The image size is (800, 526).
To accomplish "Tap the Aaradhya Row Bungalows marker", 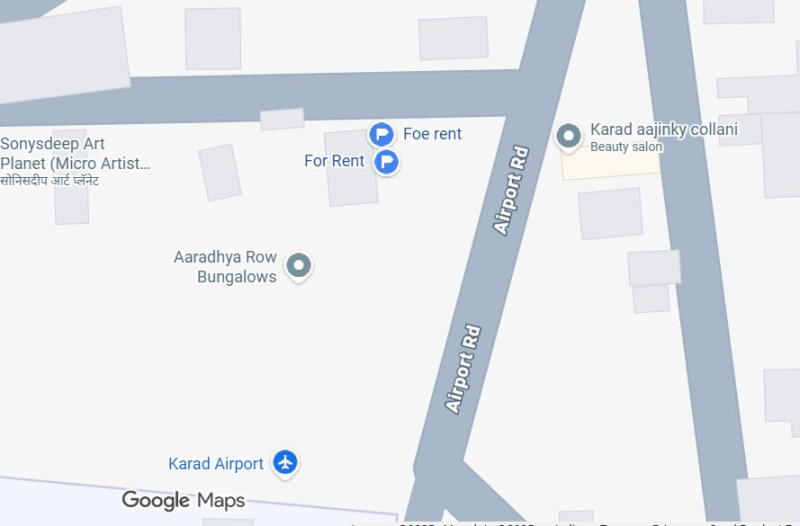I will [298, 266].
